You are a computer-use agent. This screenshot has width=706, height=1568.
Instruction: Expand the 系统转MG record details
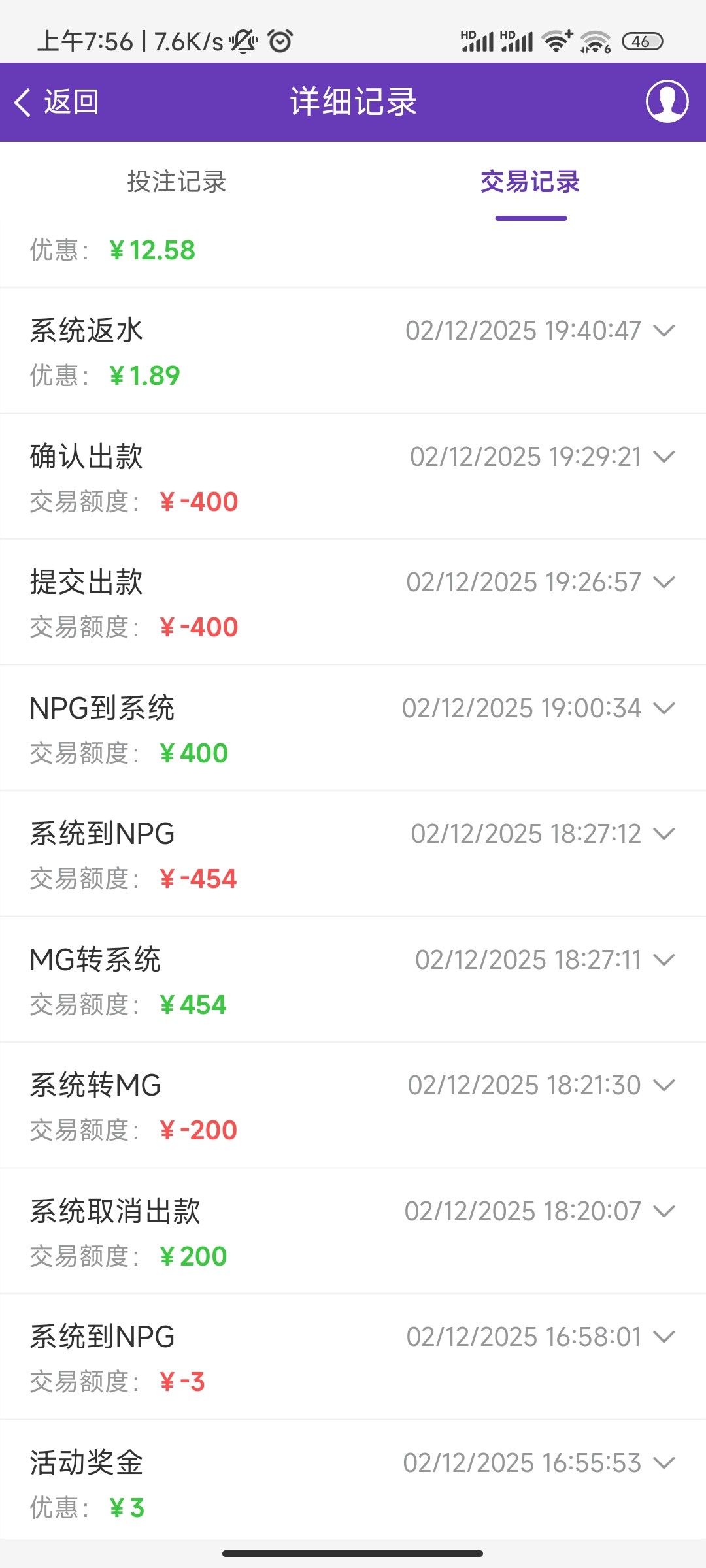tap(664, 1085)
